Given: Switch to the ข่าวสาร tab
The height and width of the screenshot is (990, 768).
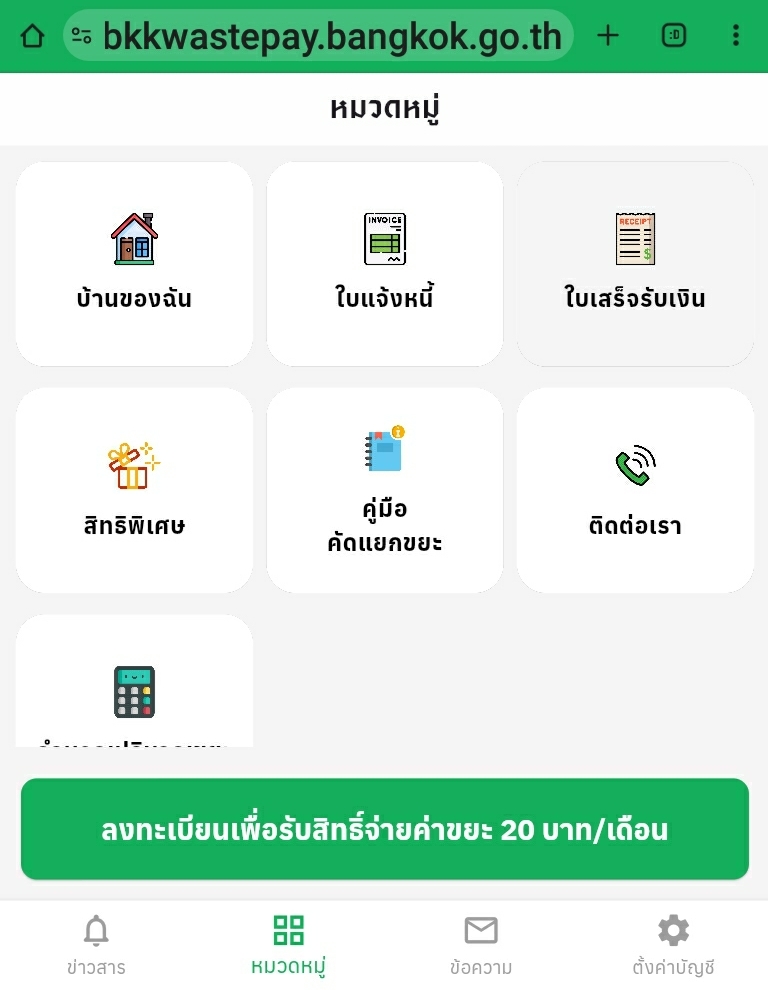Looking at the screenshot, I should (96, 945).
